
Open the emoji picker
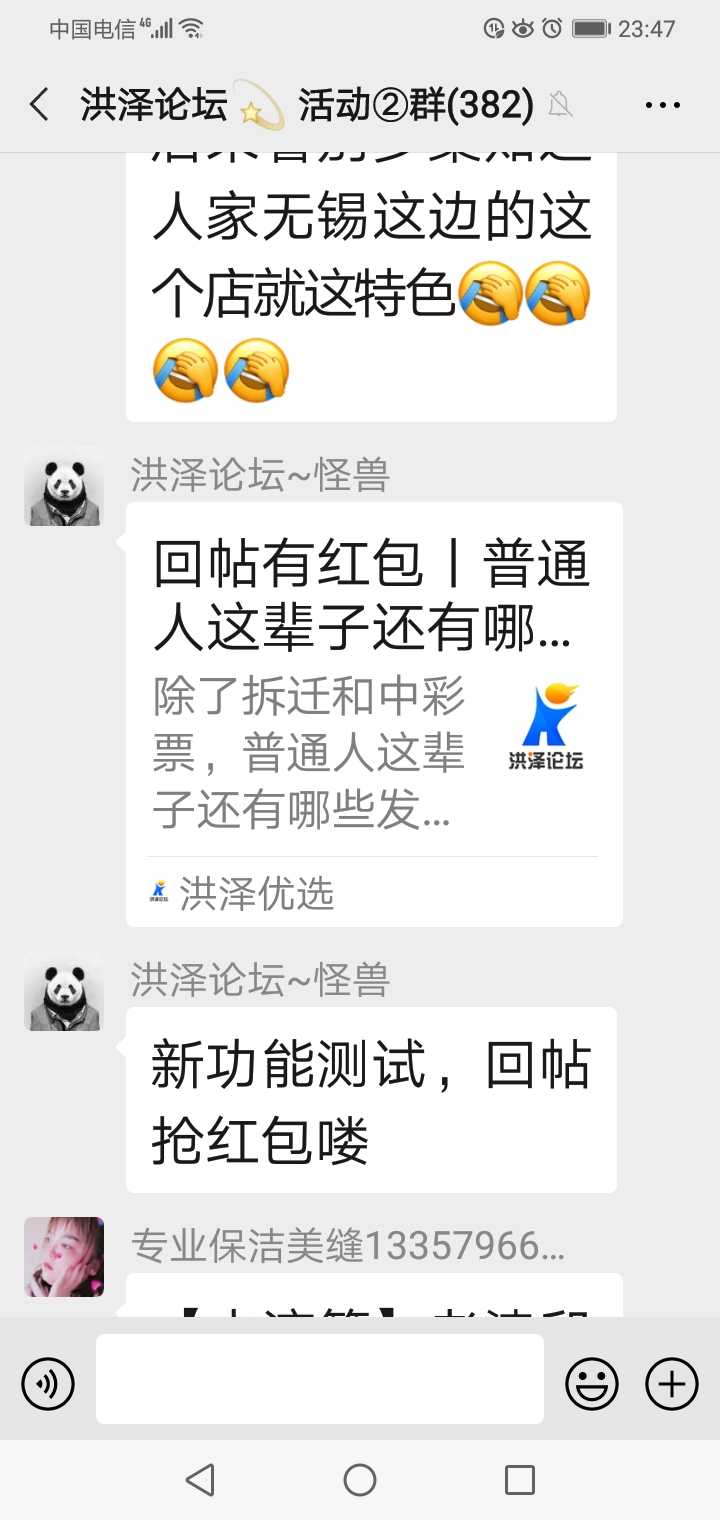[x=592, y=1384]
